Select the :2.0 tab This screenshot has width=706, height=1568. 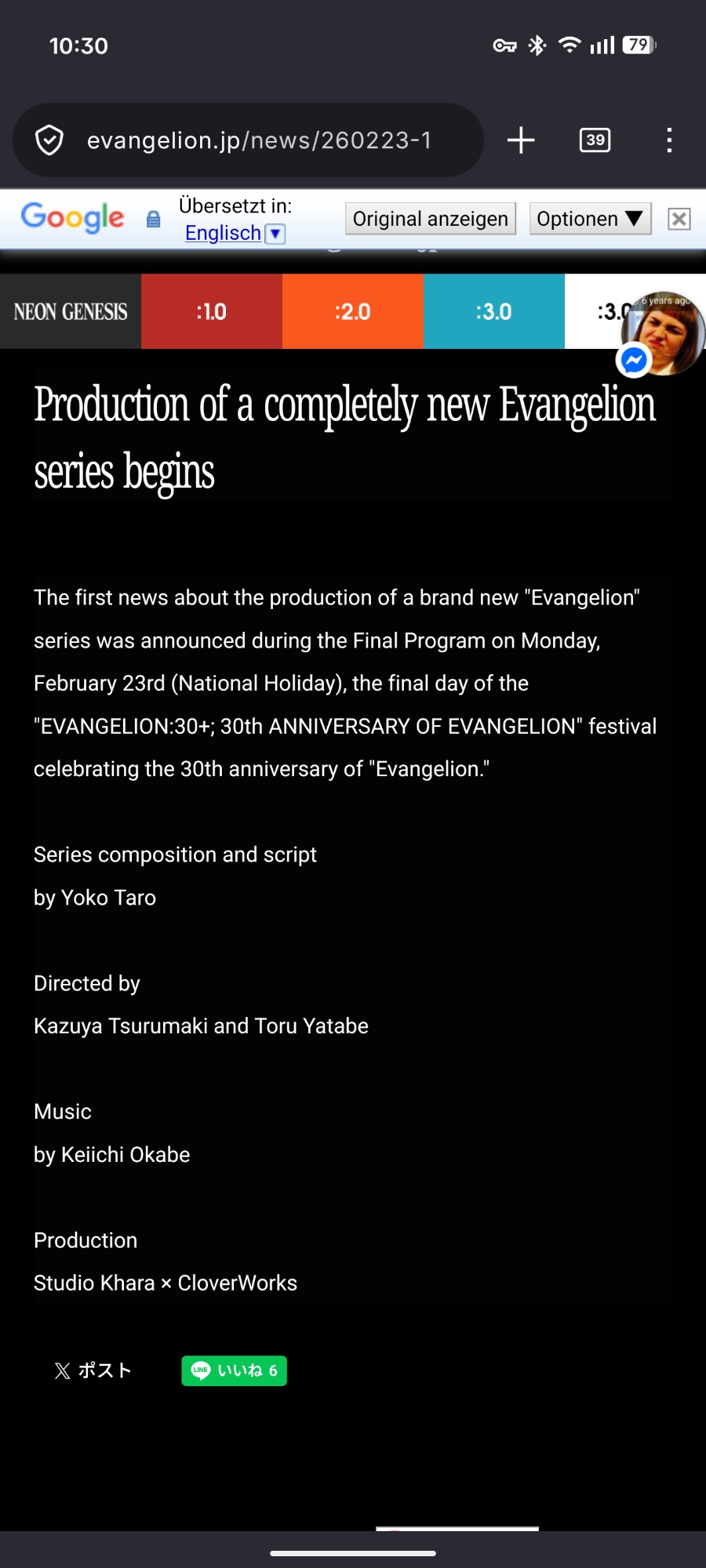[352, 311]
